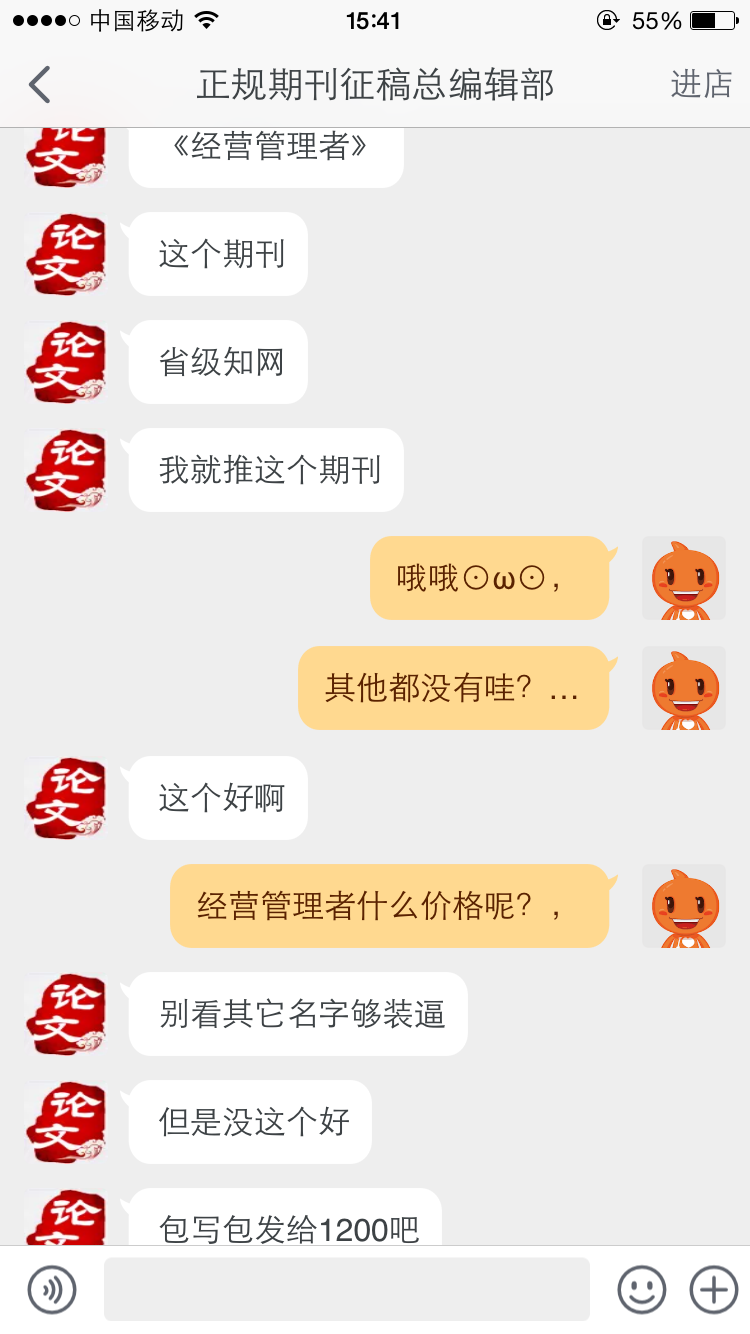Tap the 哦哦⊙ω⊙ message you sent

[489, 578]
